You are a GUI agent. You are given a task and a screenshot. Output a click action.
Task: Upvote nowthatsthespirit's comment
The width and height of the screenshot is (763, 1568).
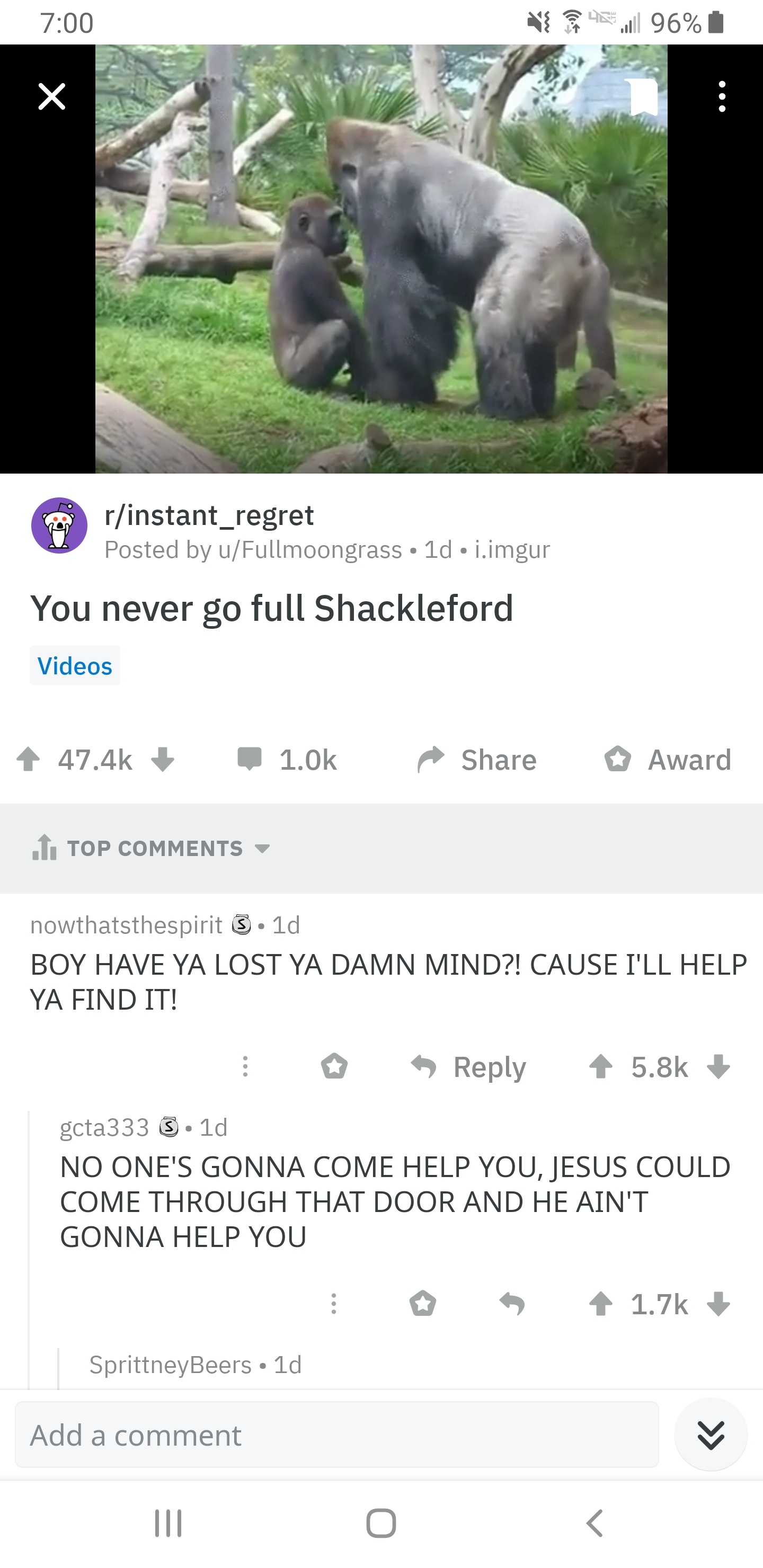(x=601, y=1066)
